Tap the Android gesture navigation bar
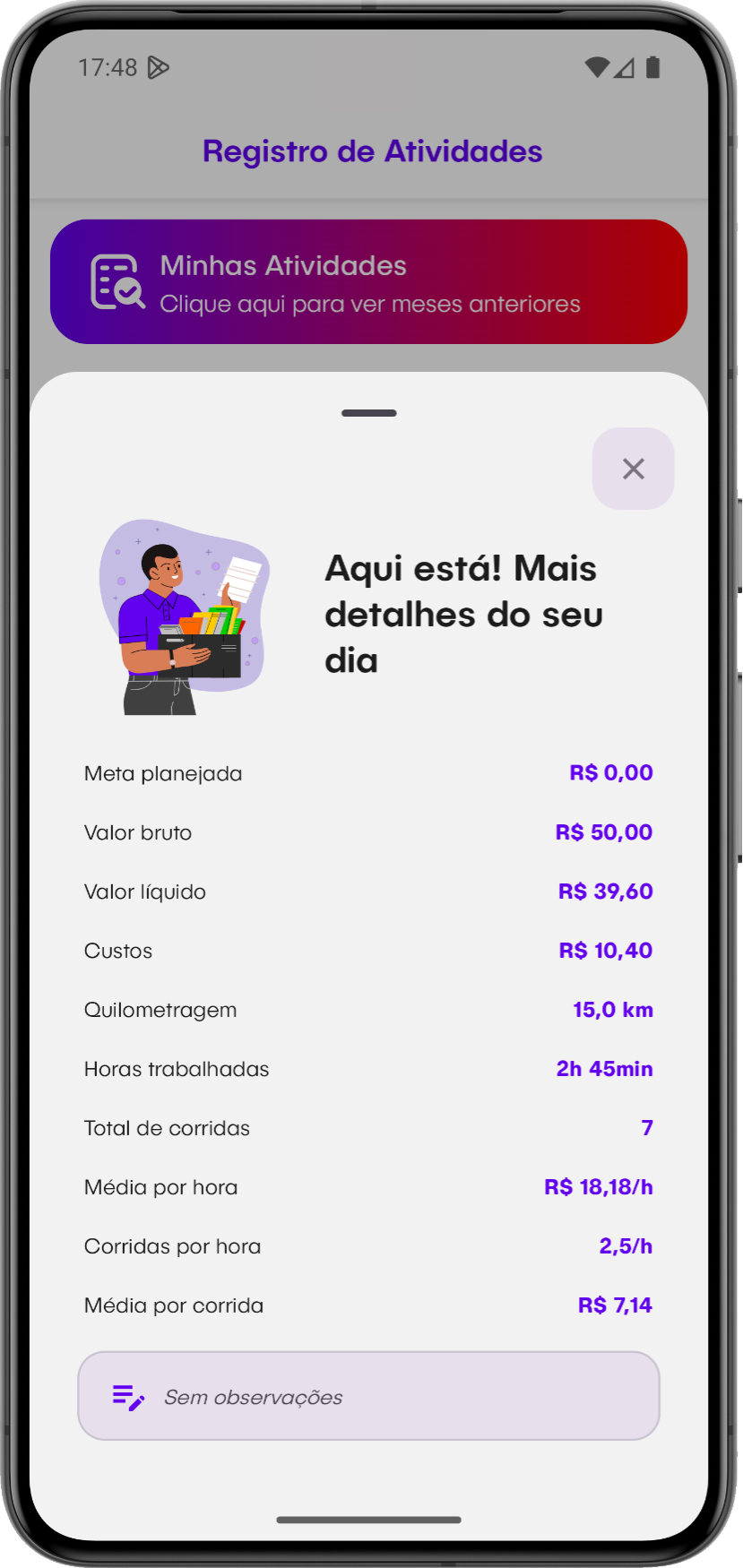 pos(368,1520)
